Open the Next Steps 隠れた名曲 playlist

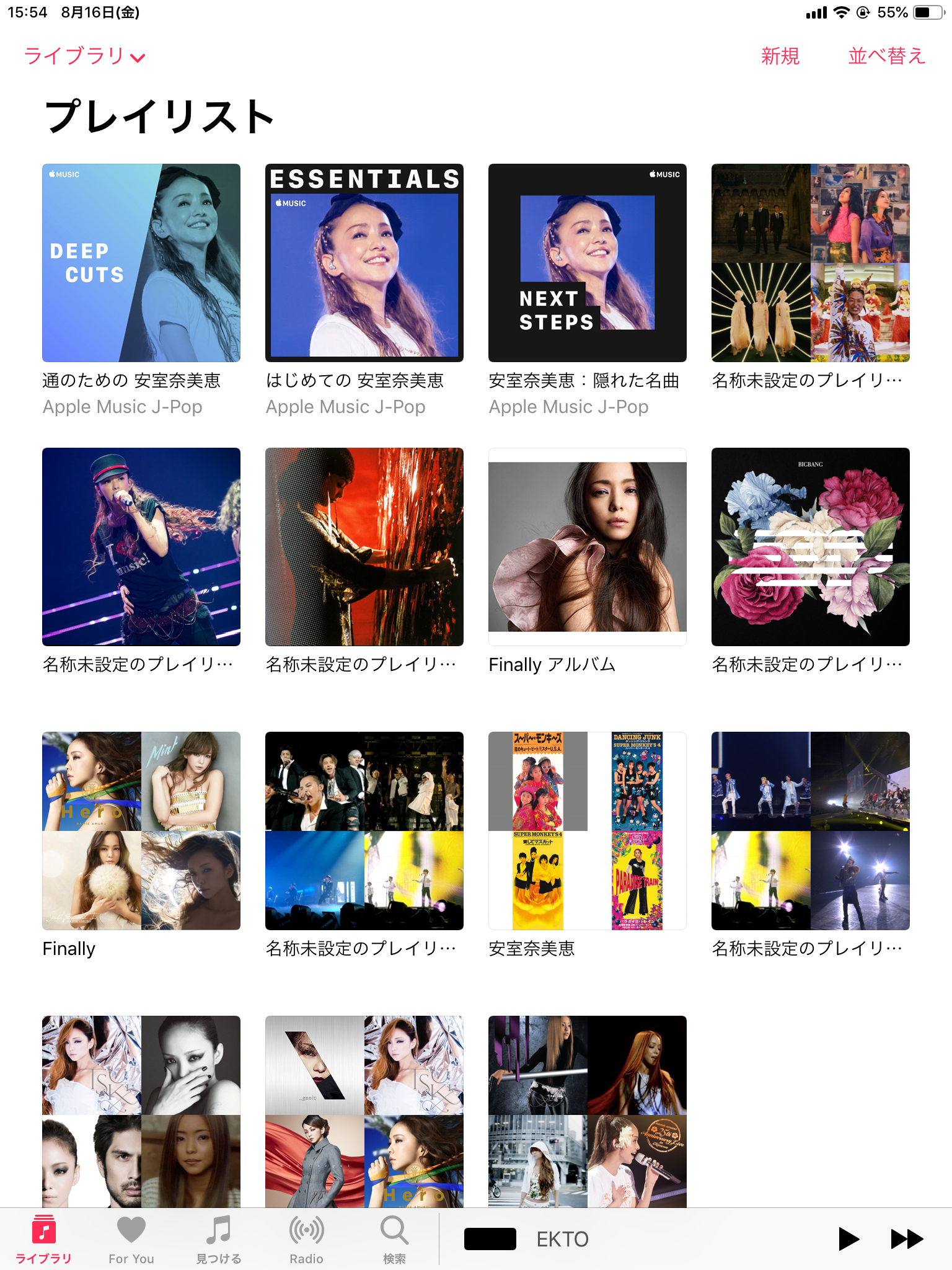click(588, 263)
